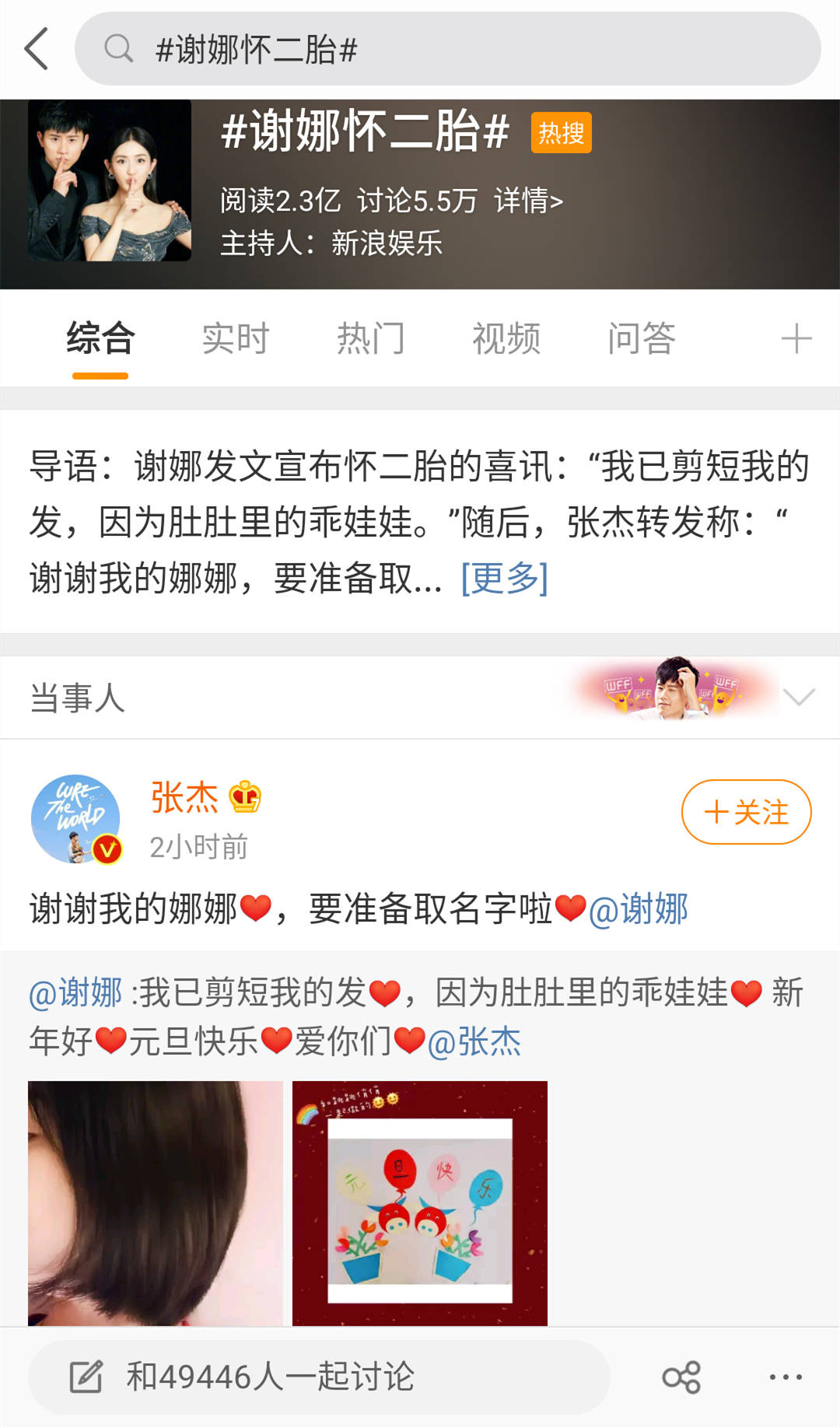This screenshot has height=1428, width=840.
Task: Go back using the top-left arrow
Action: click(x=37, y=49)
